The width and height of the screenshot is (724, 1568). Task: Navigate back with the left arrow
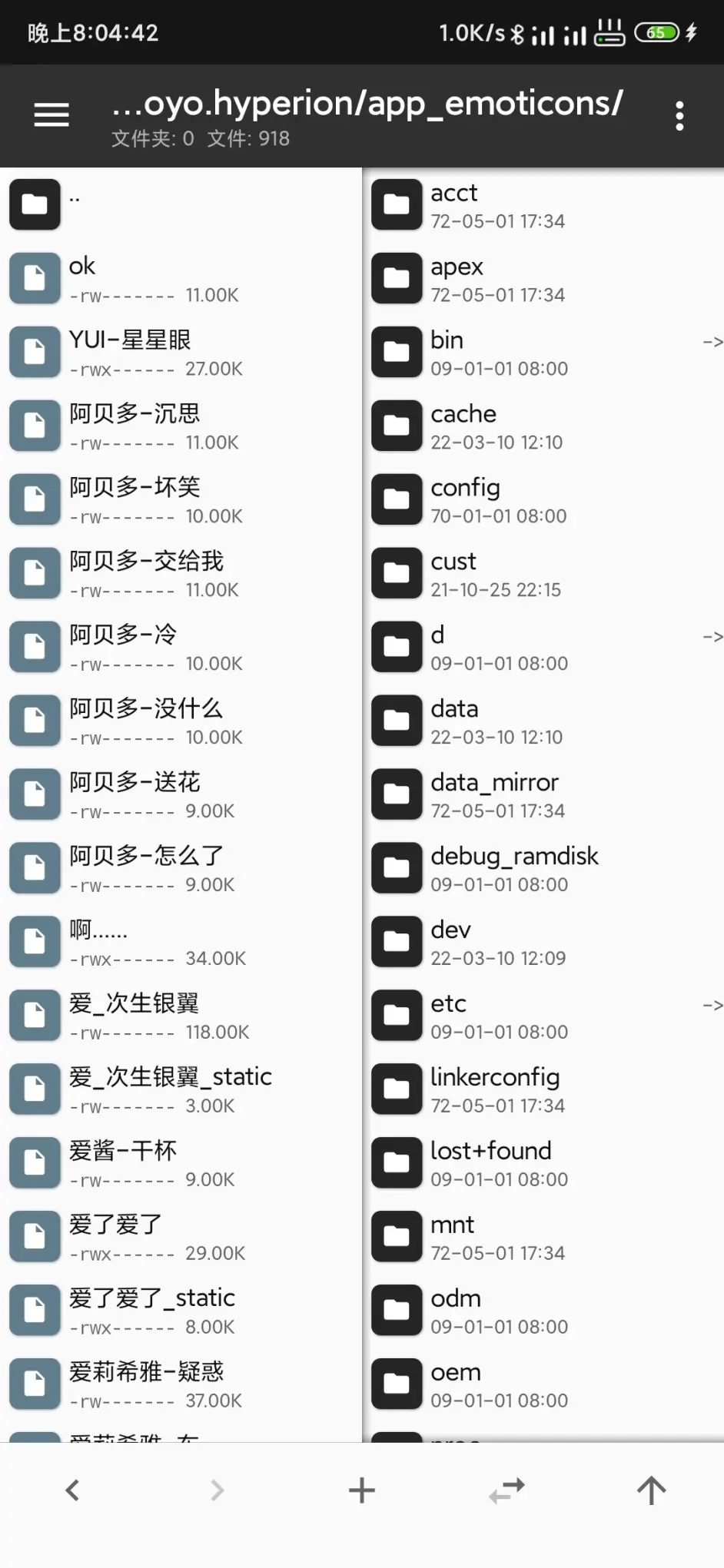click(72, 1490)
